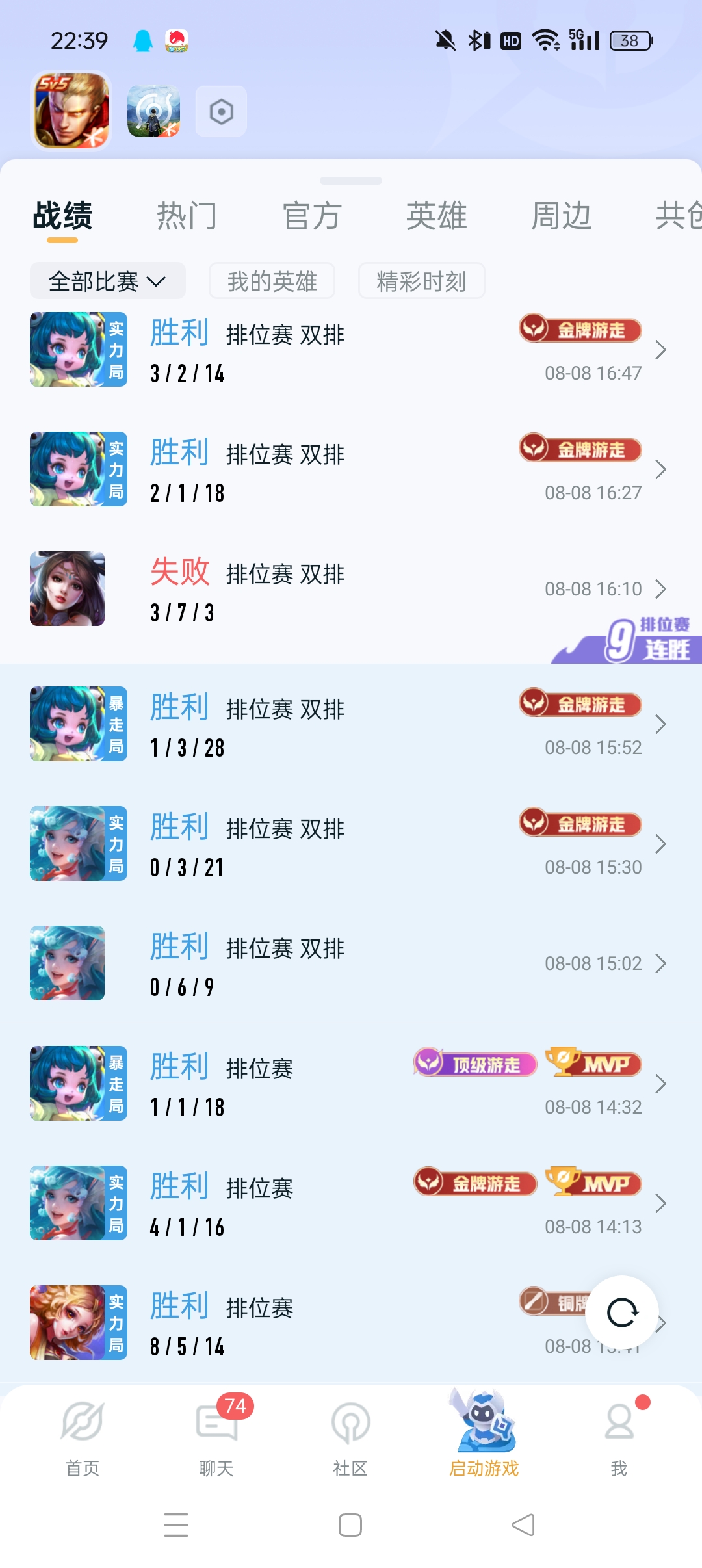This screenshot has height=1568, width=702.
Task: Switch to the 周边 tab
Action: (x=561, y=216)
